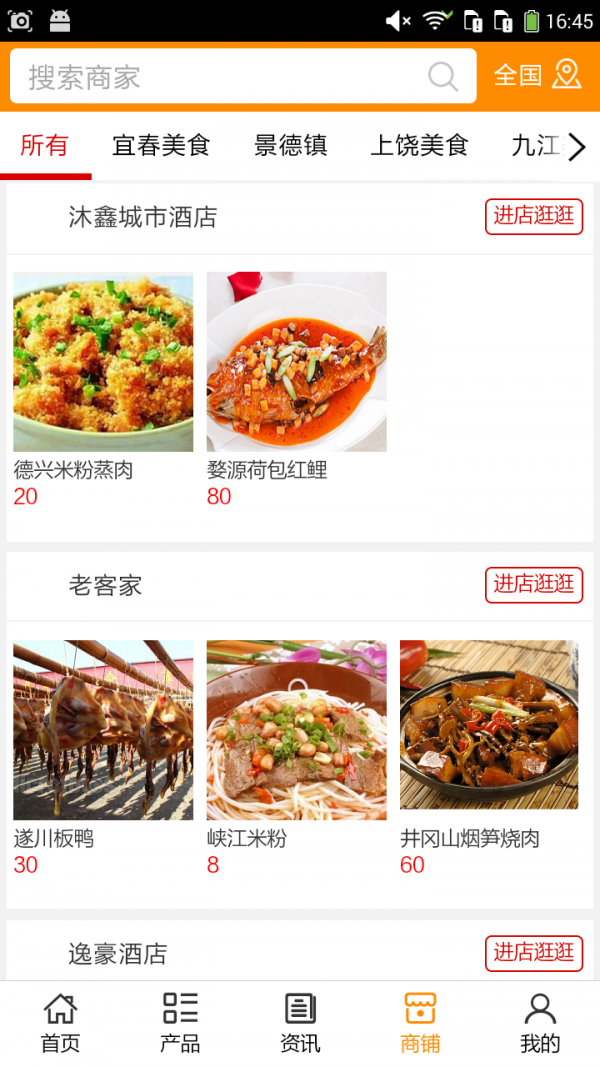Image resolution: width=600 pixels, height=1067 pixels.
Task: Open the 全国 location selector
Action: (x=537, y=76)
